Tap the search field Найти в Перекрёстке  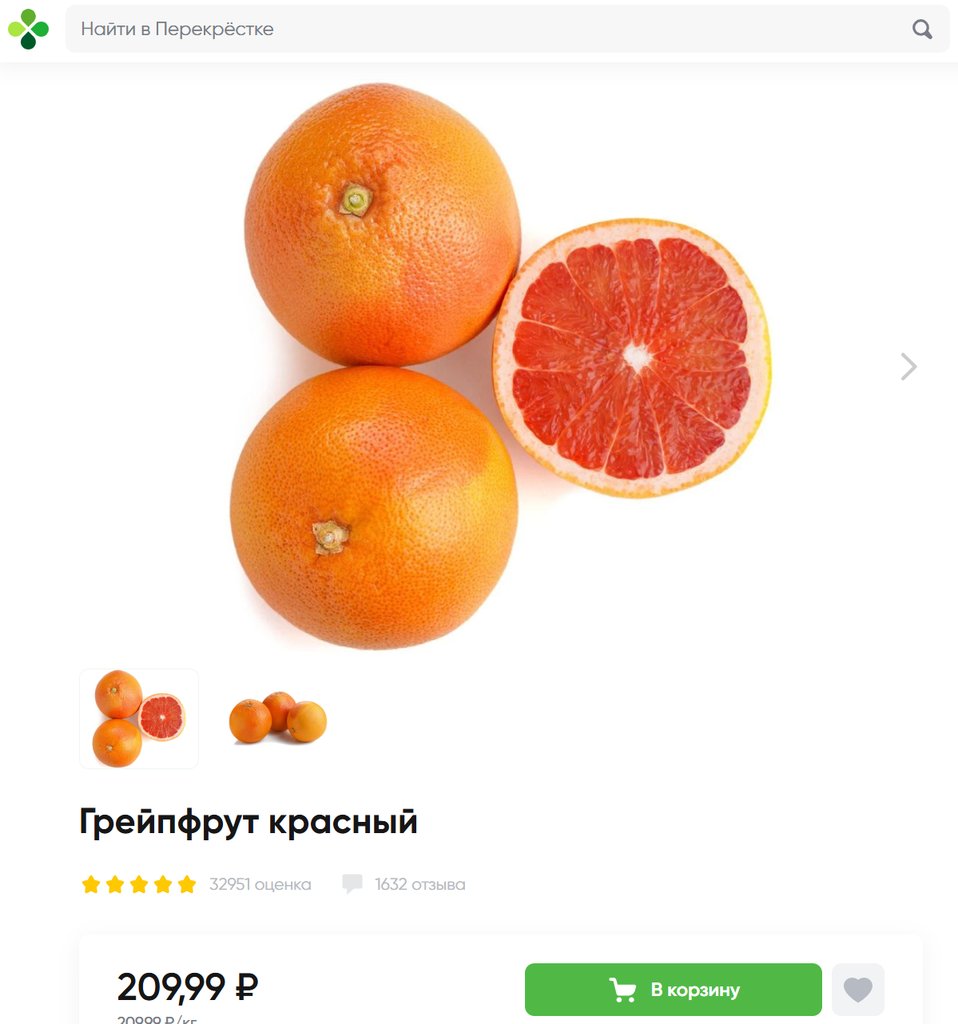480,29
